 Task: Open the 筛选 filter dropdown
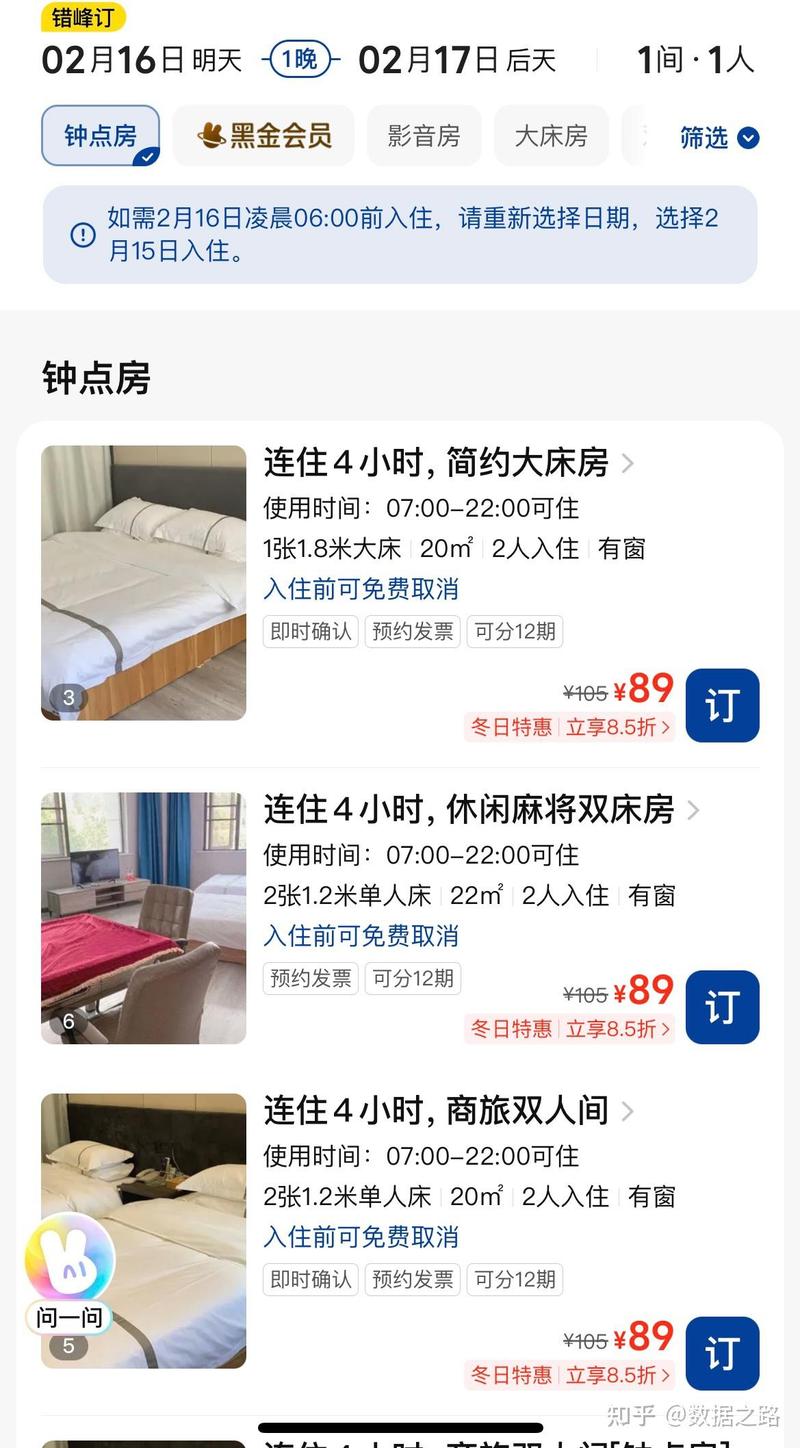pos(719,137)
